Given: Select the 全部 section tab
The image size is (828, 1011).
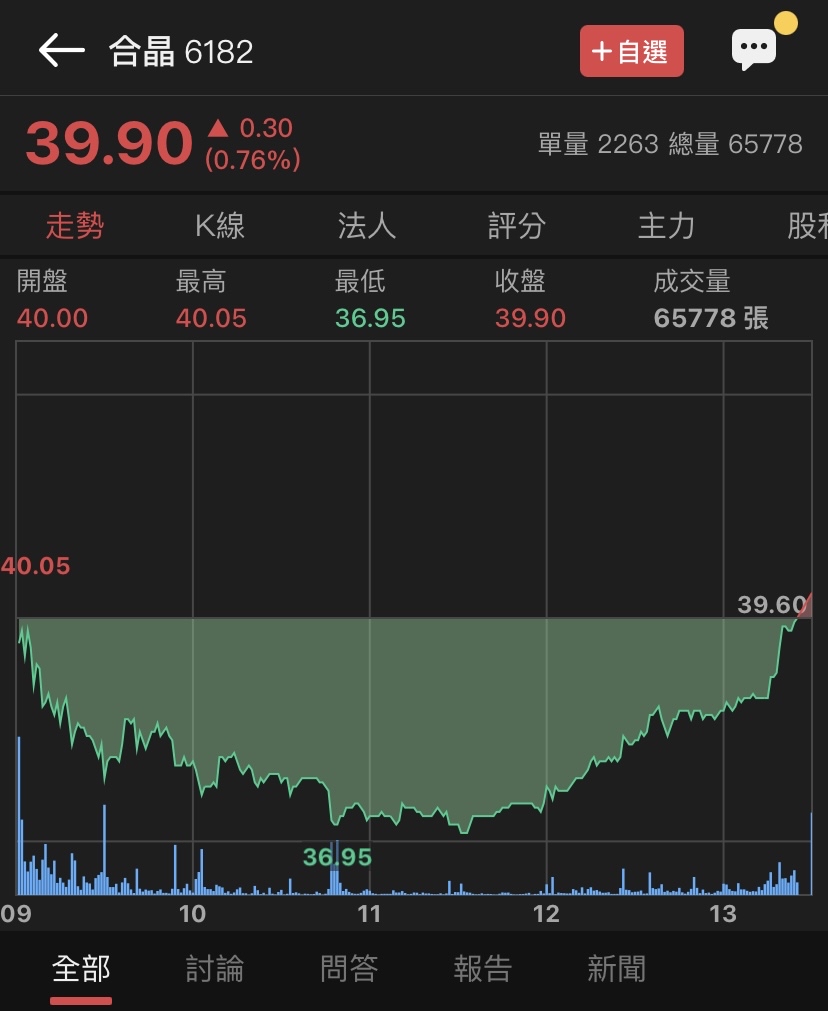Looking at the screenshot, I should click(81, 969).
